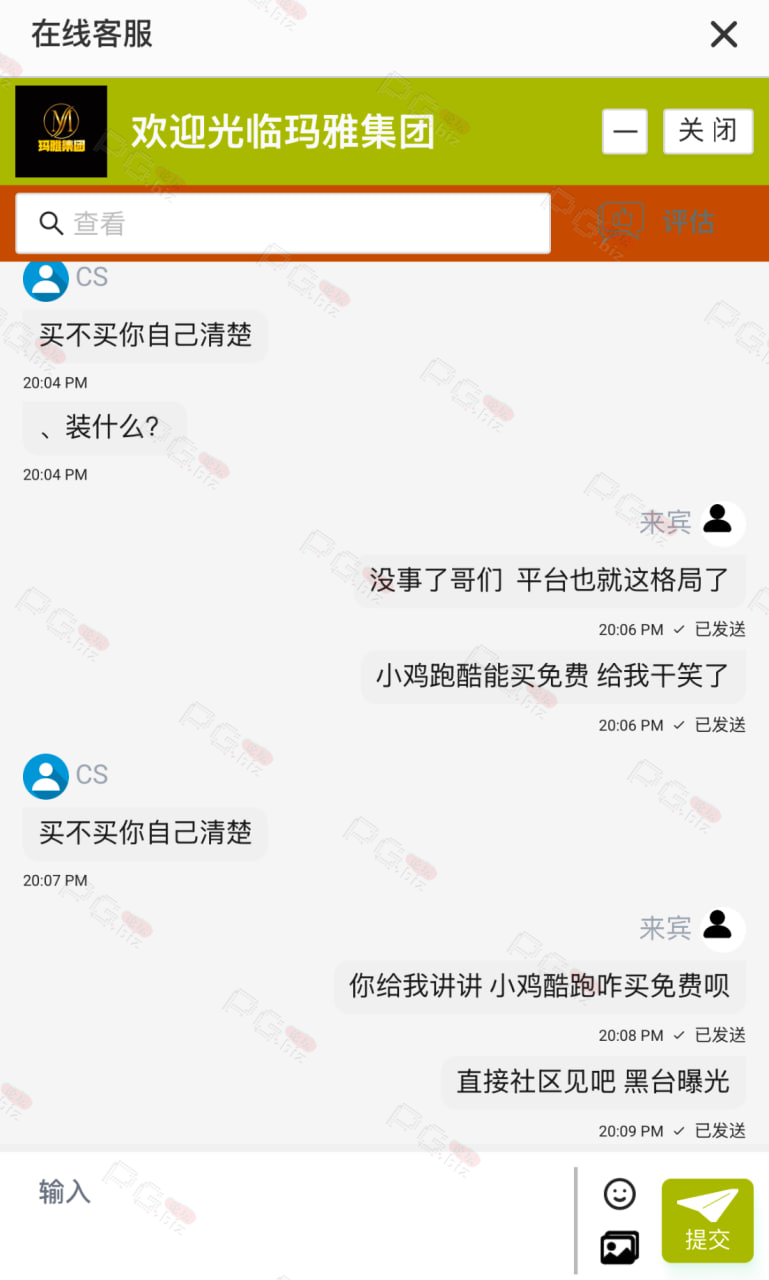The image size is (769, 1280).
Task: Attach an image to the chat
Action: point(620,1247)
